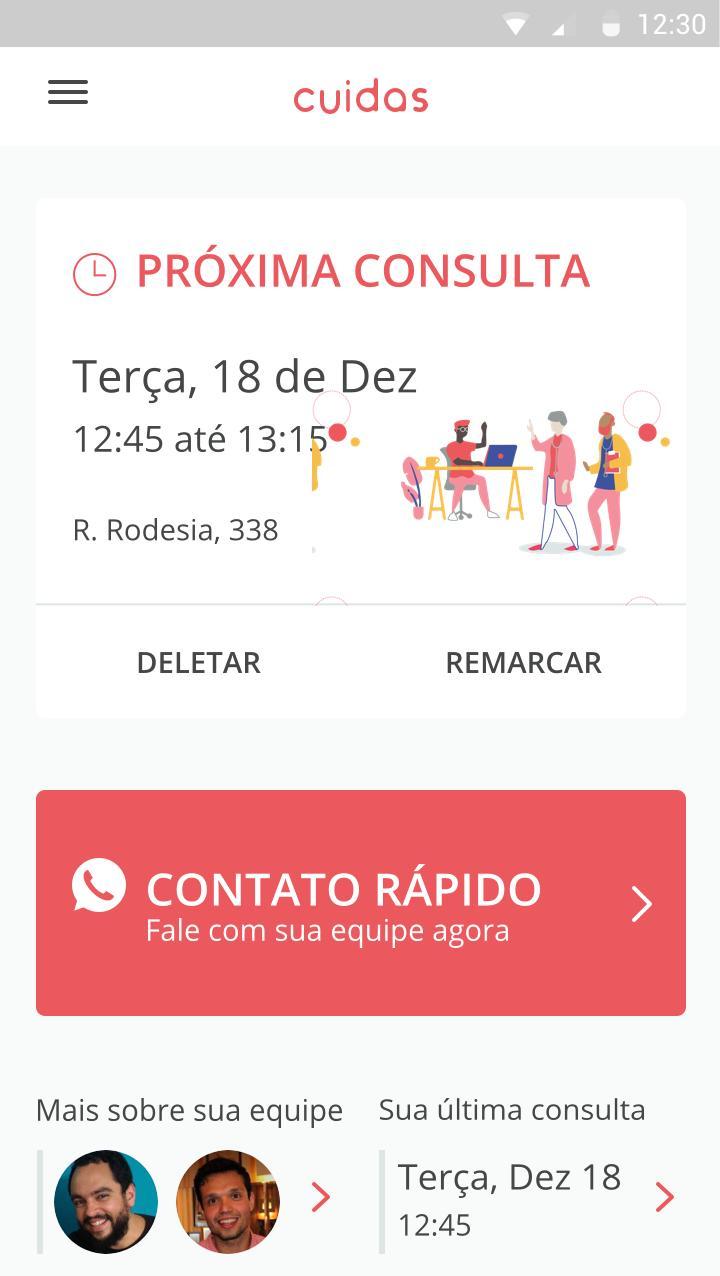
Task: Open the hamburger navigation menu
Action: click(67, 93)
